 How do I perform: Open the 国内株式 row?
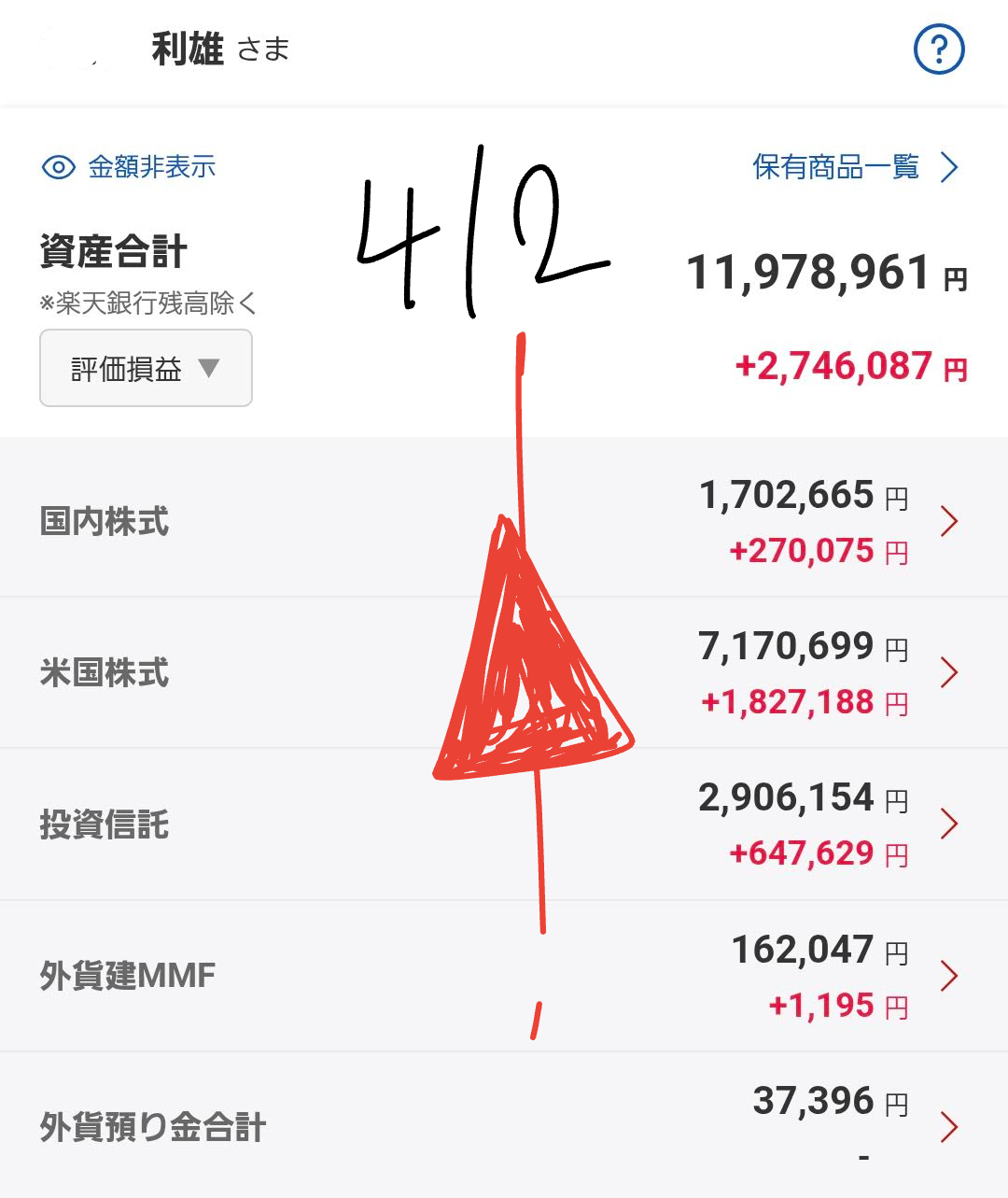pos(504,521)
